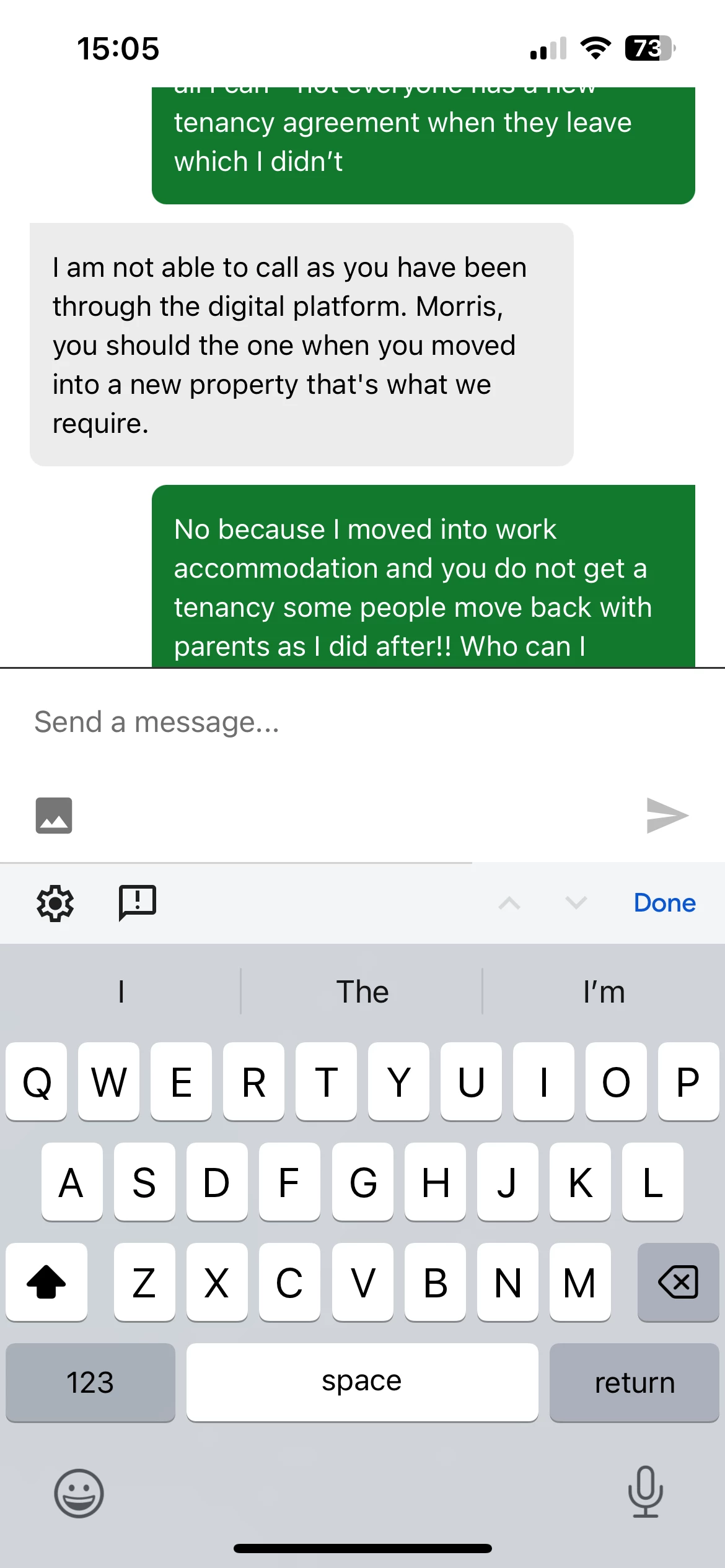Open the keyboard toolbar settings gear
This screenshot has width=725, height=1568.
click(55, 904)
